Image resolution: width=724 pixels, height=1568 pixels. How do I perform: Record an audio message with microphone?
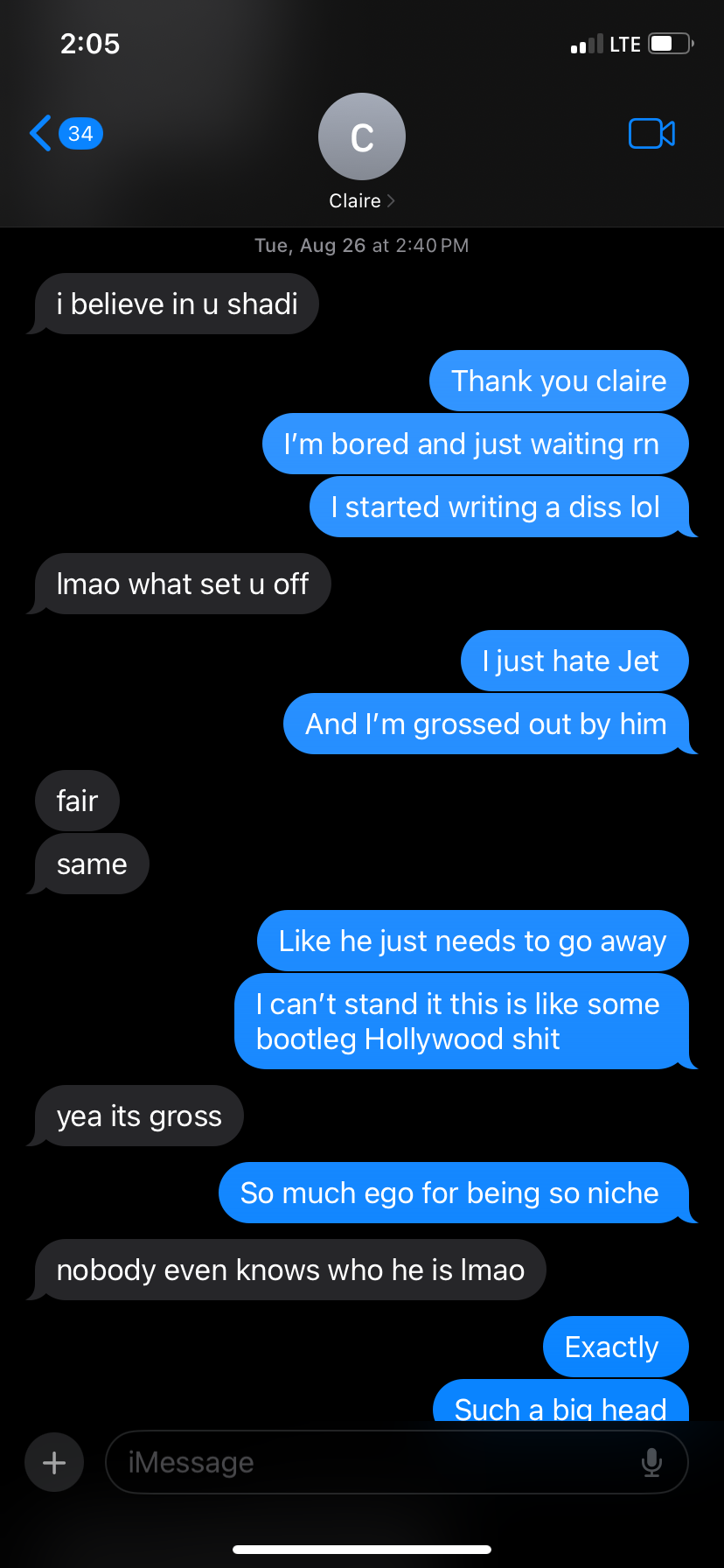[x=651, y=1462]
